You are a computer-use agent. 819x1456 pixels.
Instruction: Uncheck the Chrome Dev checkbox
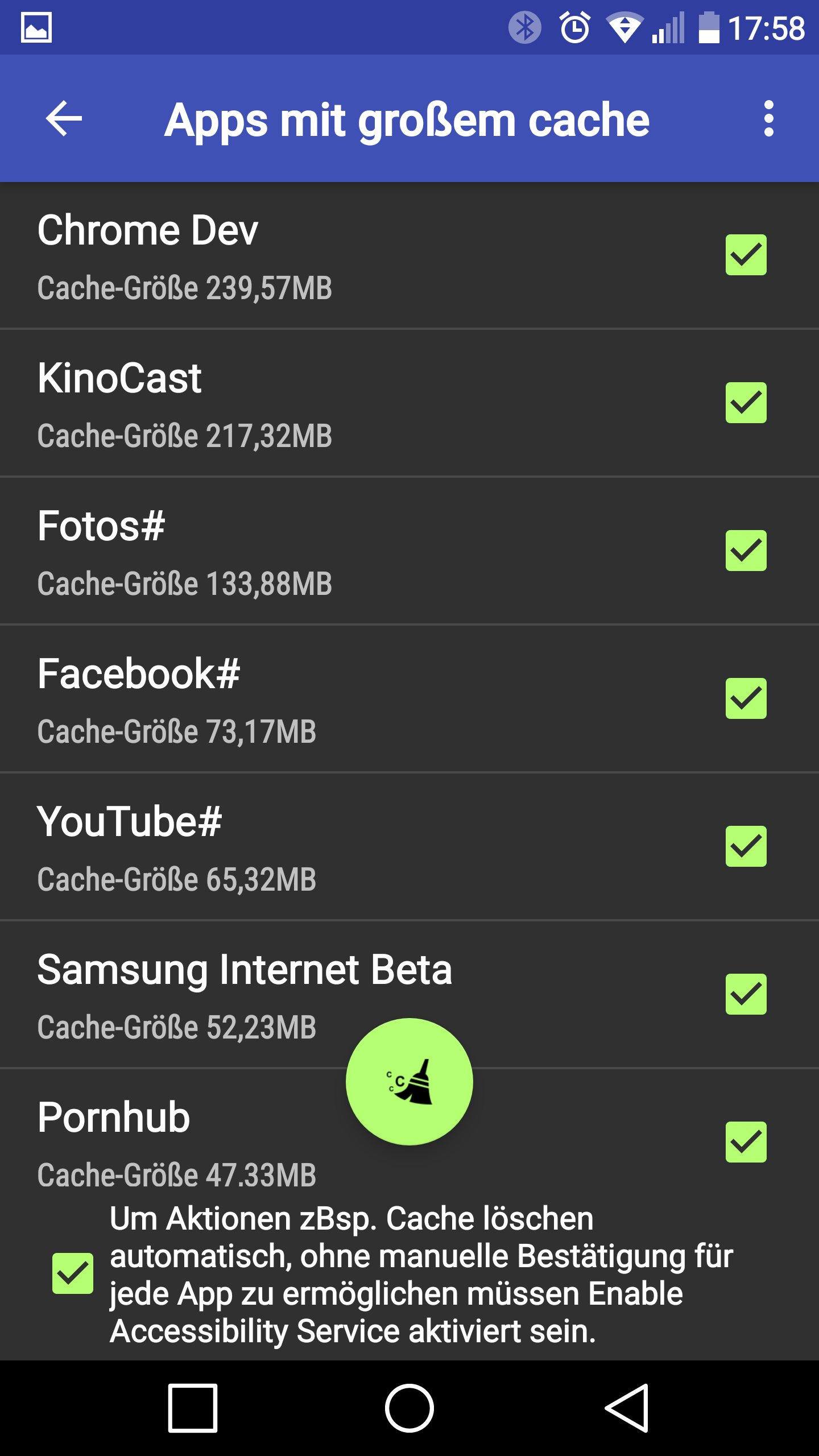(x=746, y=255)
